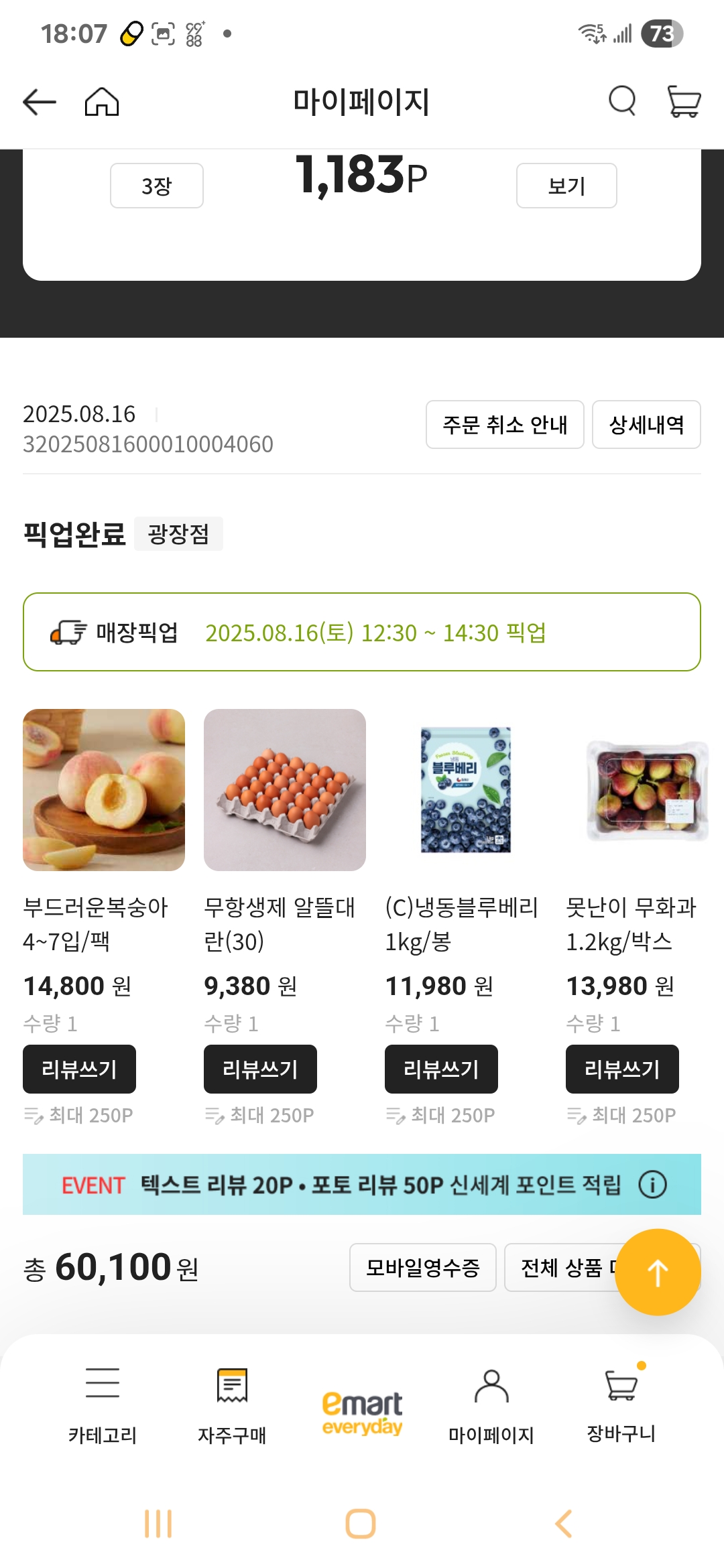Open 주문 취소 안내 for this order

[504, 425]
